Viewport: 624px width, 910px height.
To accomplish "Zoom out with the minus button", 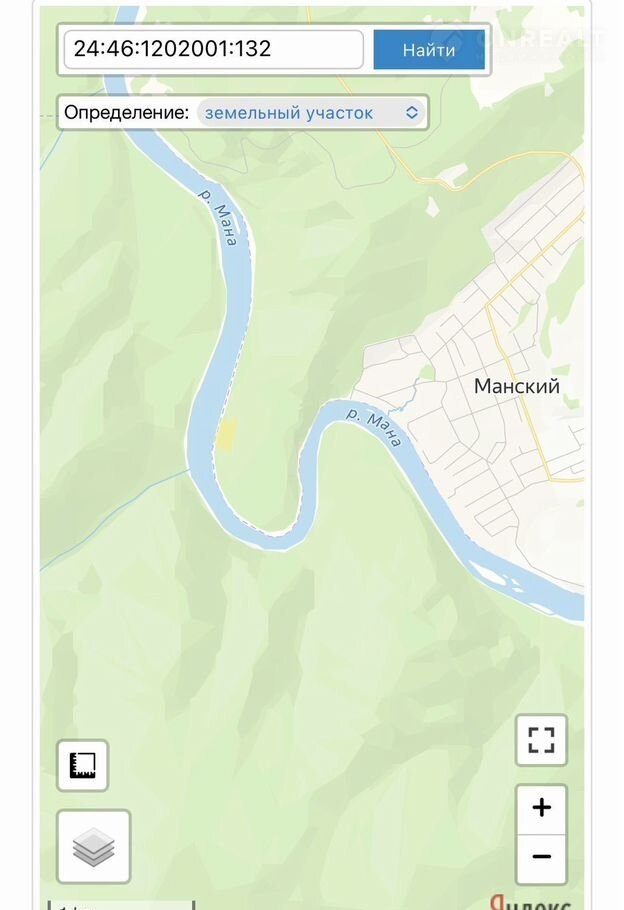I will [x=541, y=857].
